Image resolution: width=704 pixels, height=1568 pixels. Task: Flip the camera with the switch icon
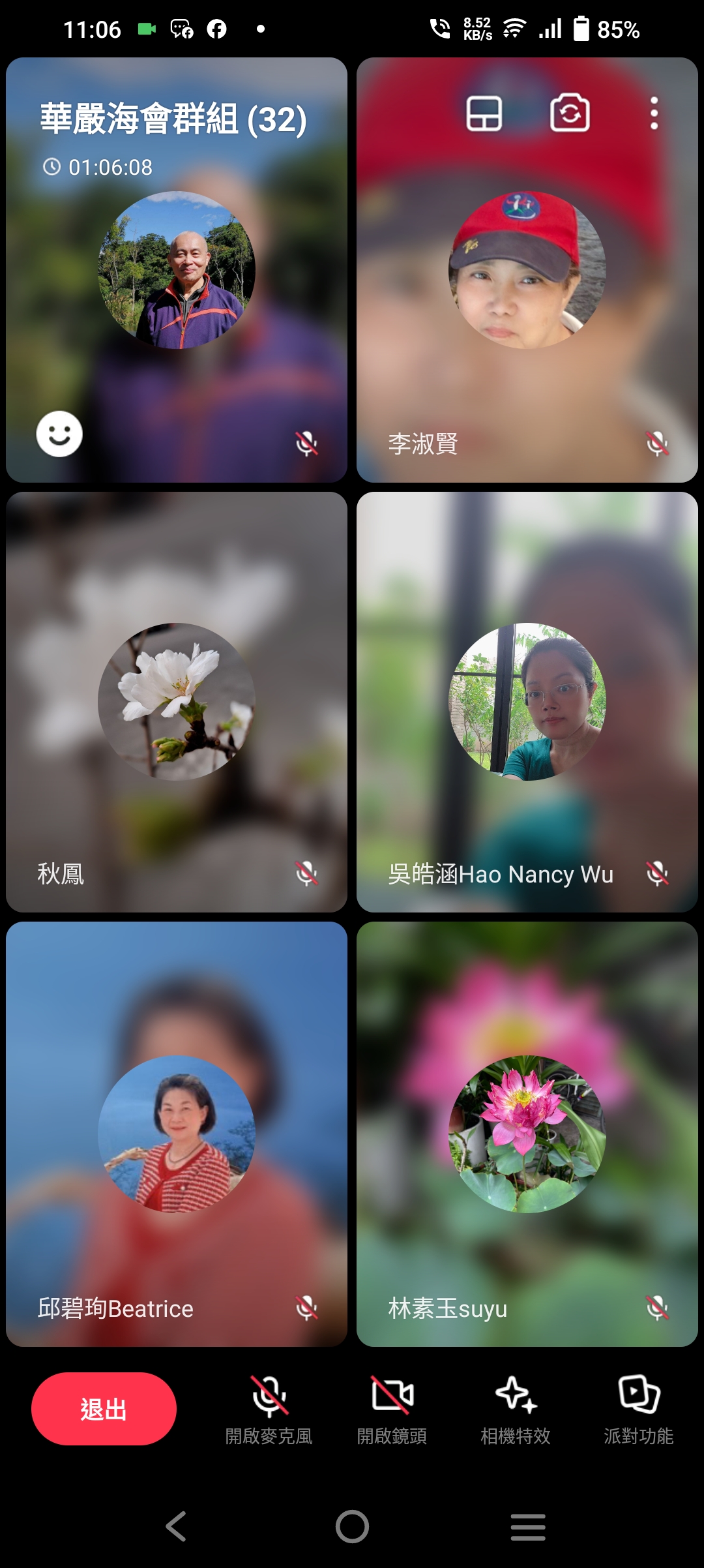[x=570, y=114]
